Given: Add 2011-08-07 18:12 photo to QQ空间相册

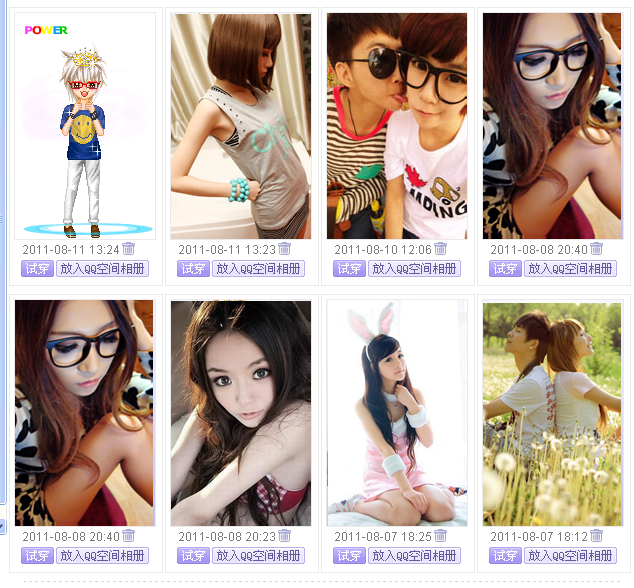Looking at the screenshot, I should point(570,555).
